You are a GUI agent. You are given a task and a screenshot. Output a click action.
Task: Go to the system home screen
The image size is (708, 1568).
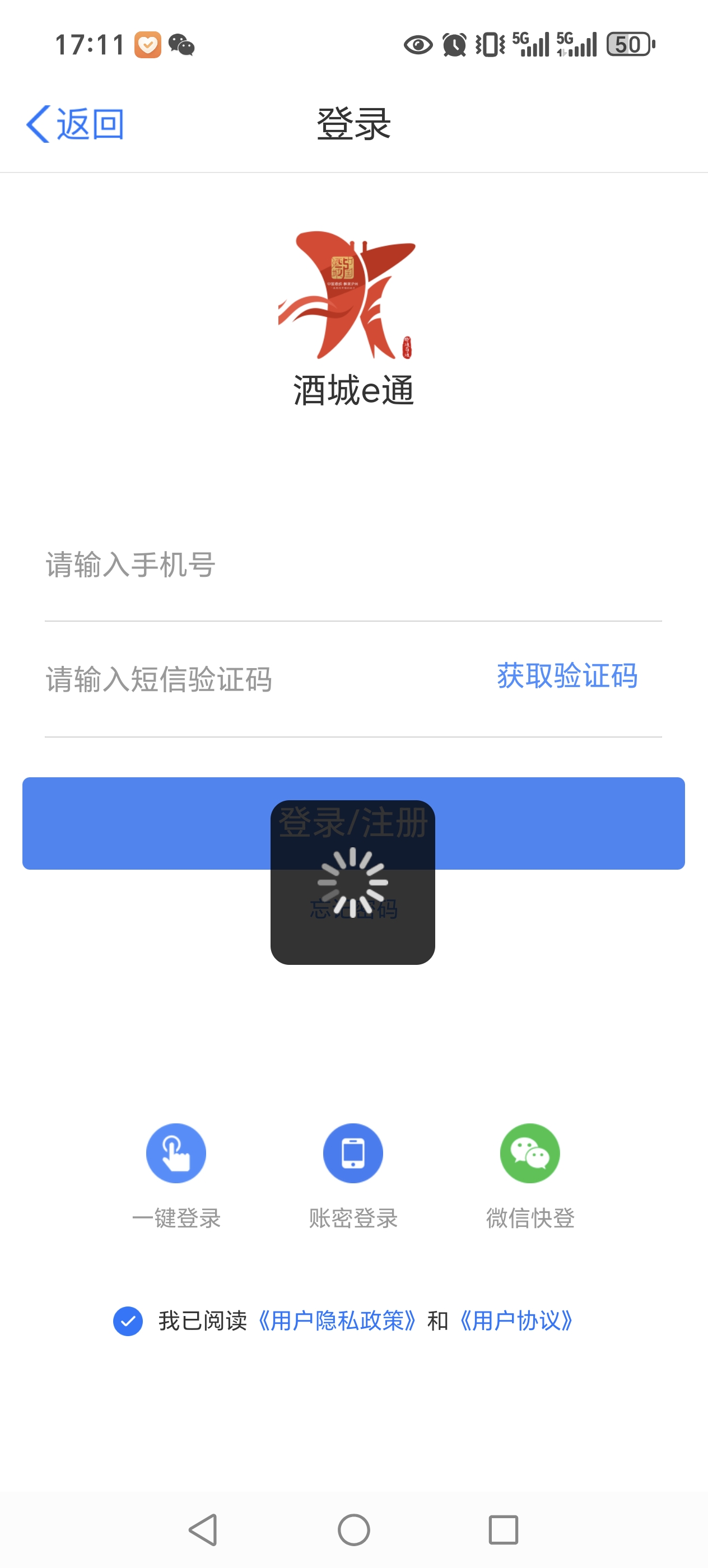[353, 1530]
